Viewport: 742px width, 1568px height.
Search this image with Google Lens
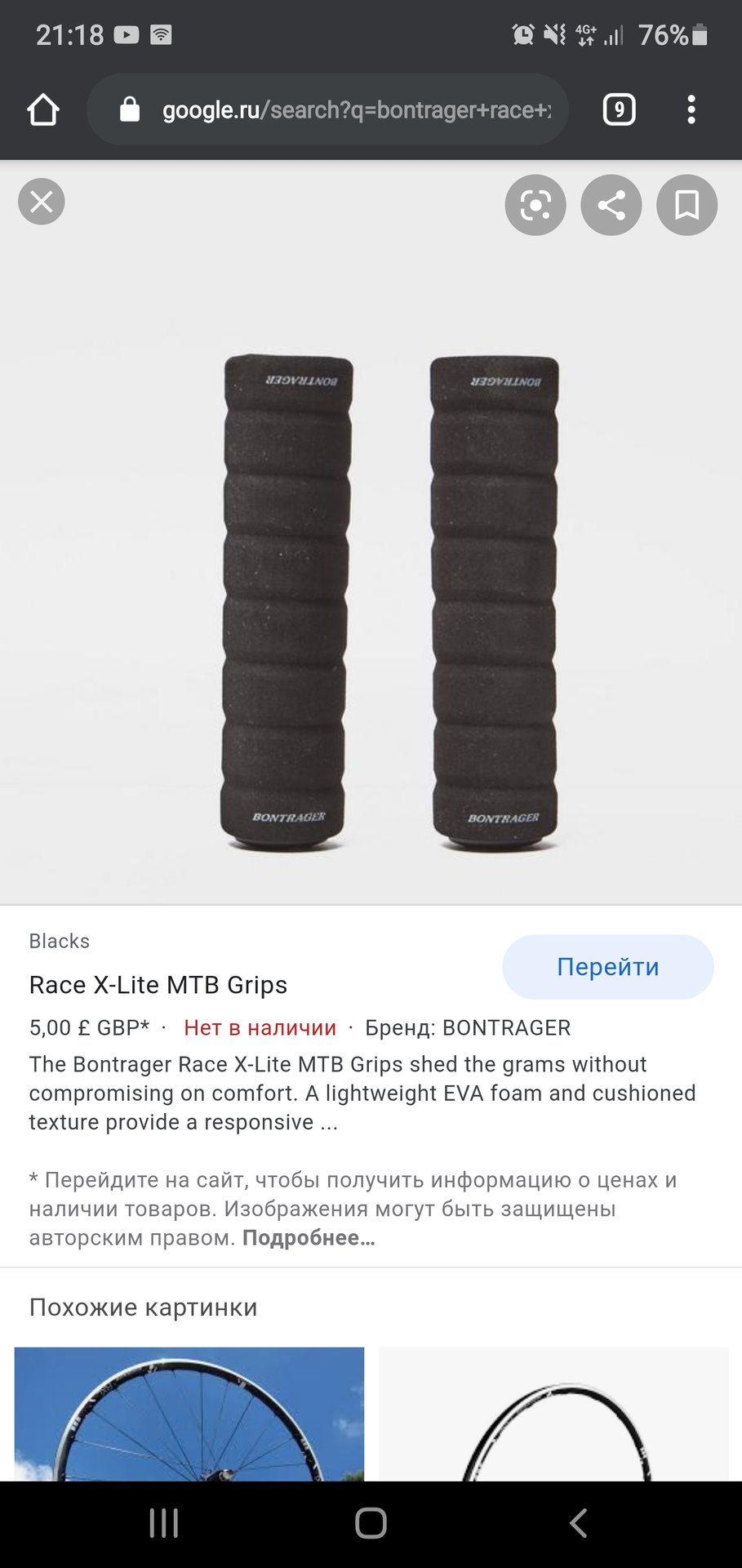(535, 205)
